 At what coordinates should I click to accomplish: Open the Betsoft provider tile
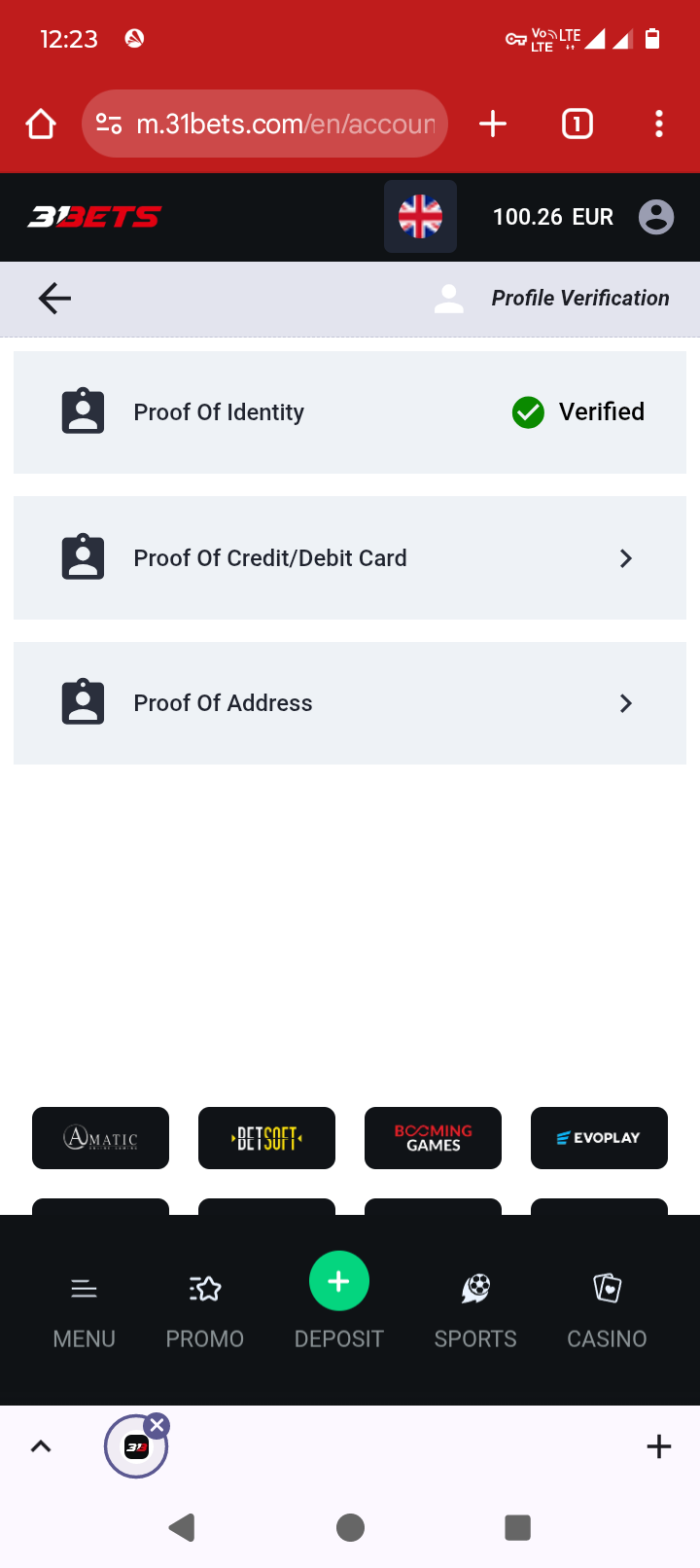tap(266, 1138)
